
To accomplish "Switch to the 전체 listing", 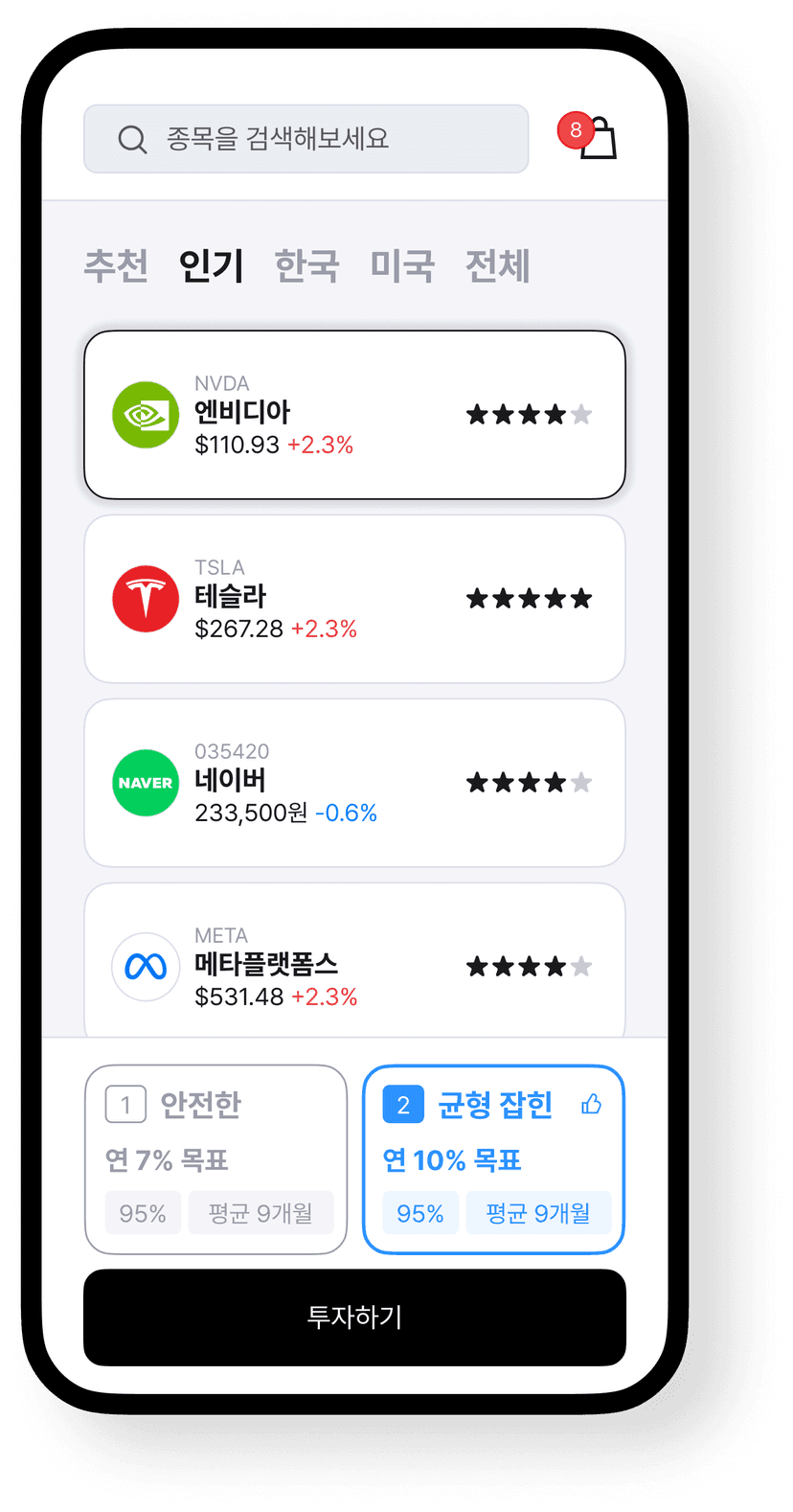I will click(496, 267).
